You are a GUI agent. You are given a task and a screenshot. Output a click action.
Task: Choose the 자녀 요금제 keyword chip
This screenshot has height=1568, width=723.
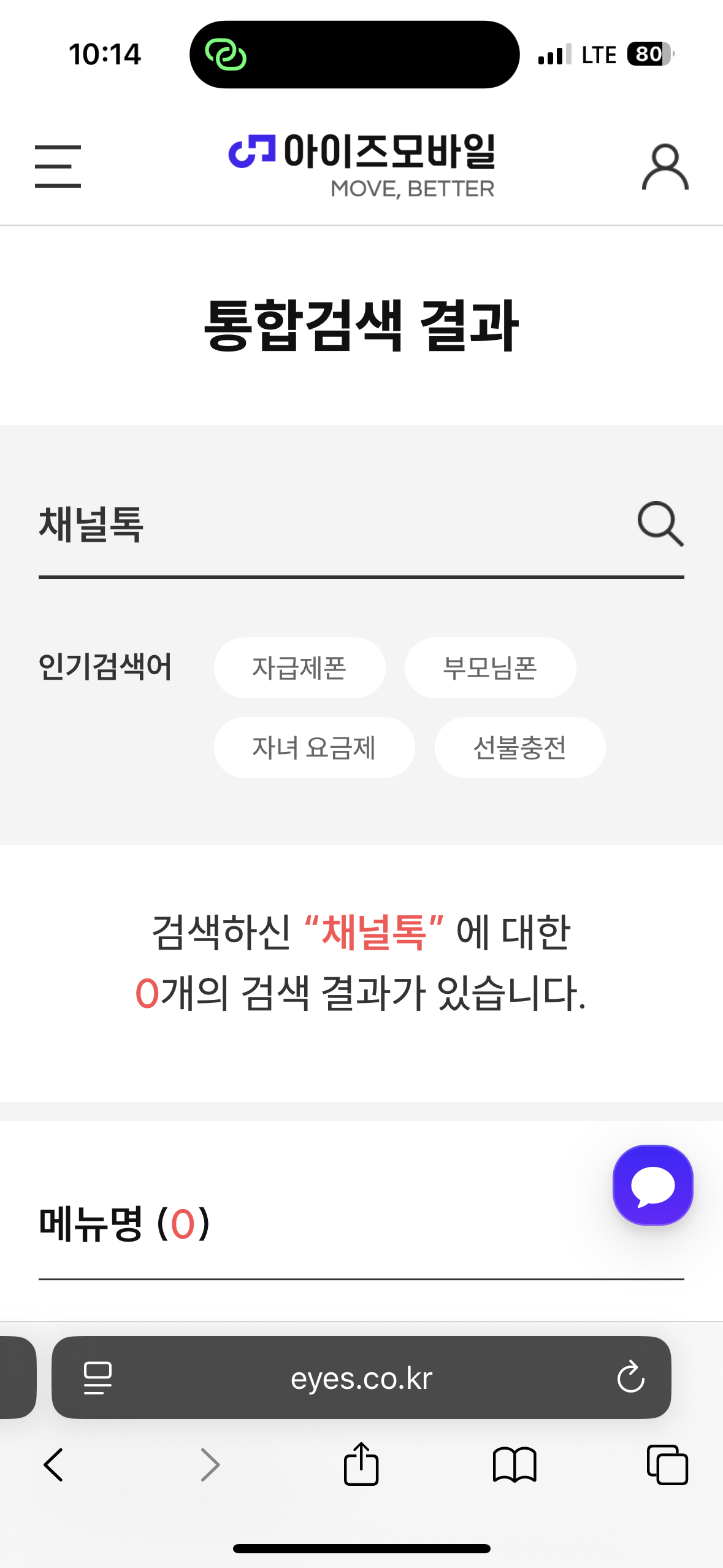point(314,747)
